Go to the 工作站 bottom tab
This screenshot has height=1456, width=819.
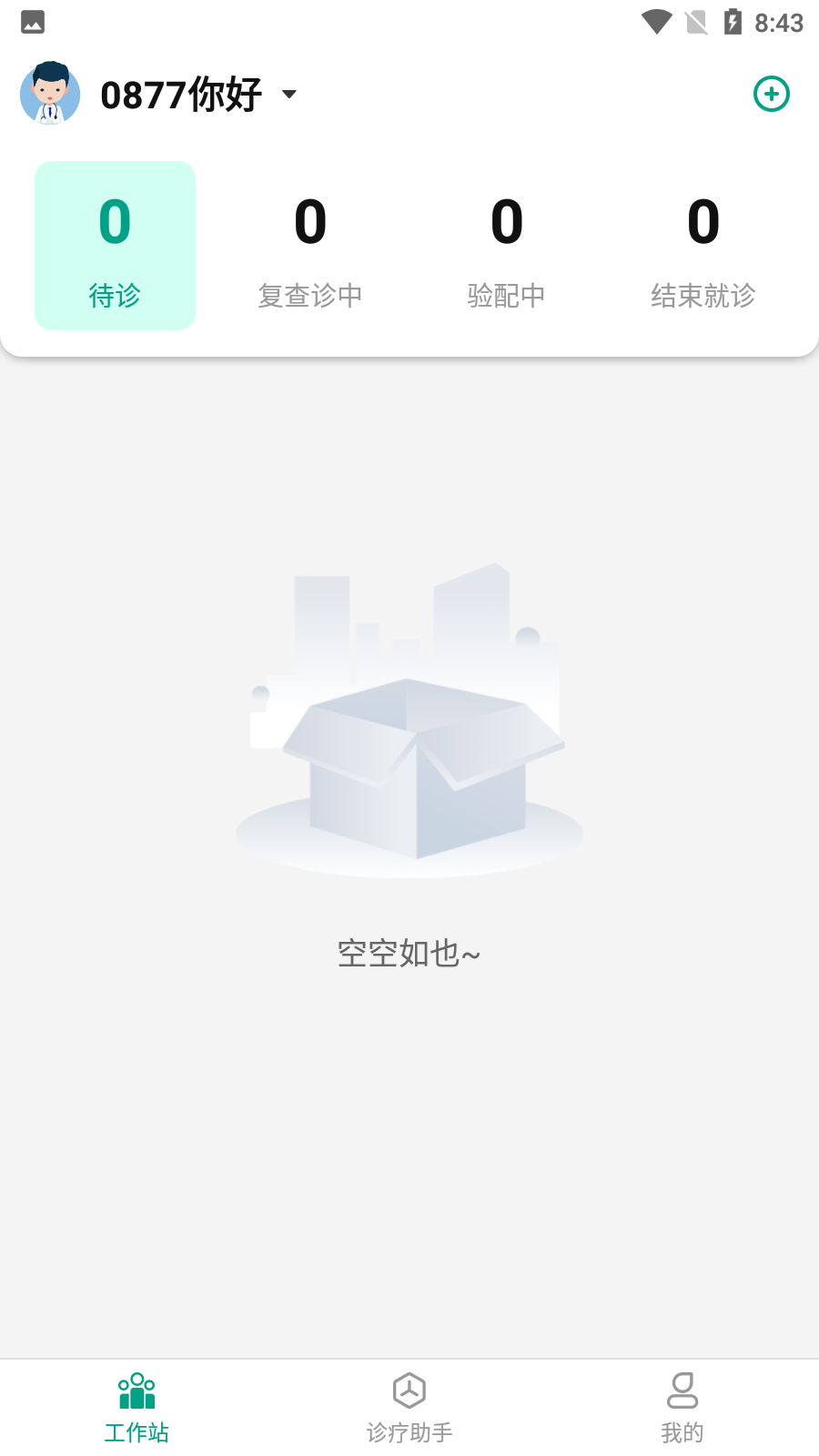[136, 1408]
